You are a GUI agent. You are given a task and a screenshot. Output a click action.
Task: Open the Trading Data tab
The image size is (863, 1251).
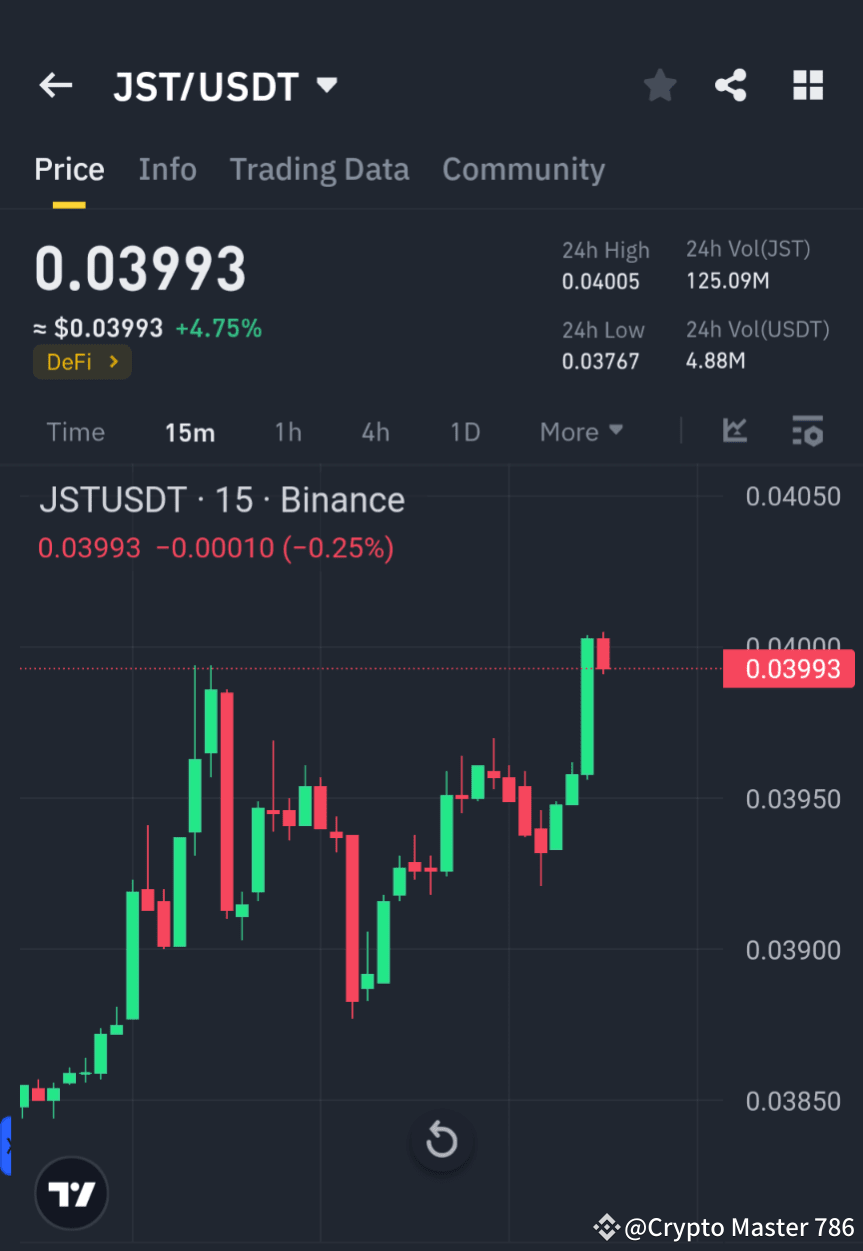click(x=319, y=169)
